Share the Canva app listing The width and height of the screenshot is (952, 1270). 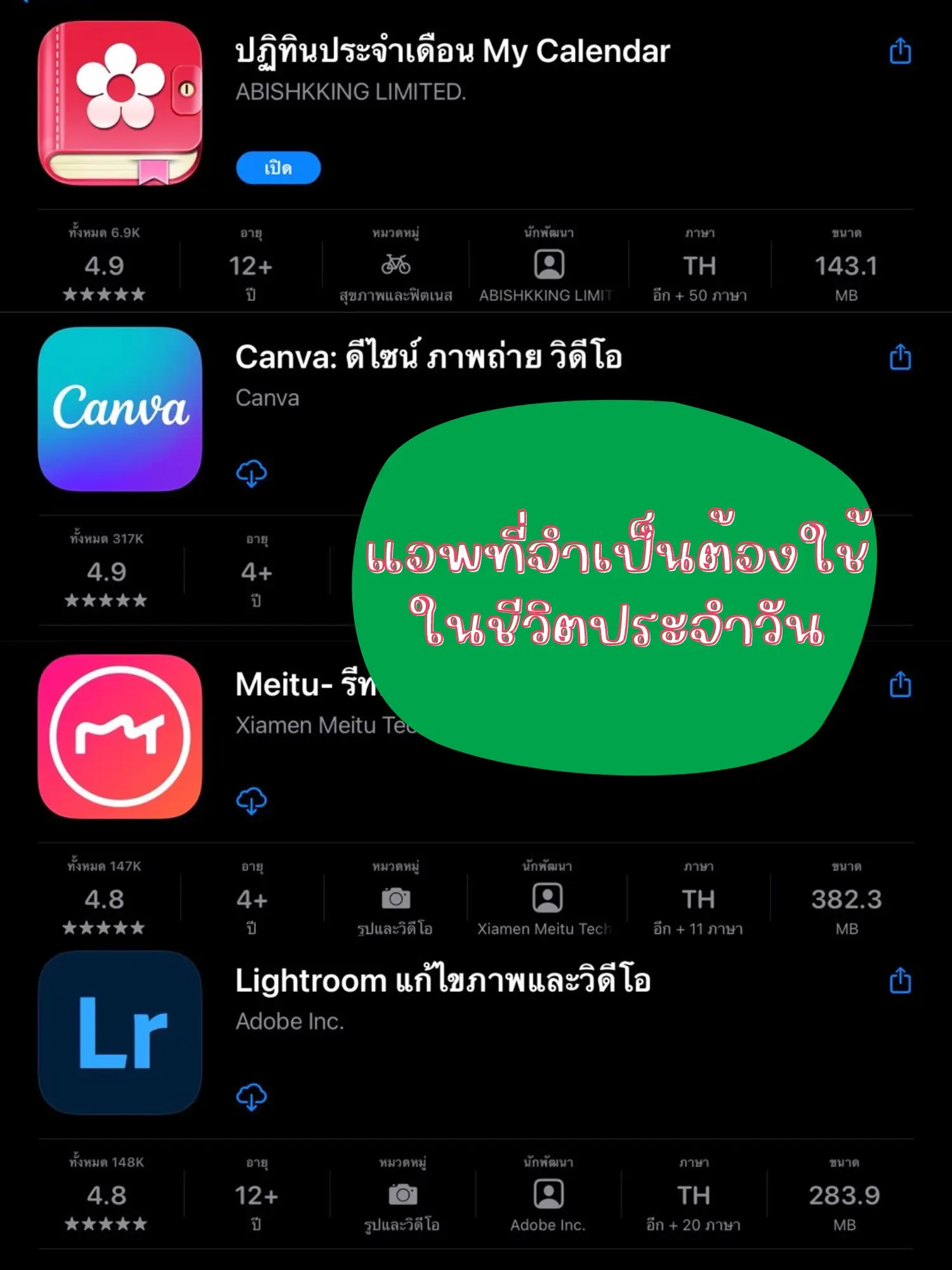tap(899, 358)
